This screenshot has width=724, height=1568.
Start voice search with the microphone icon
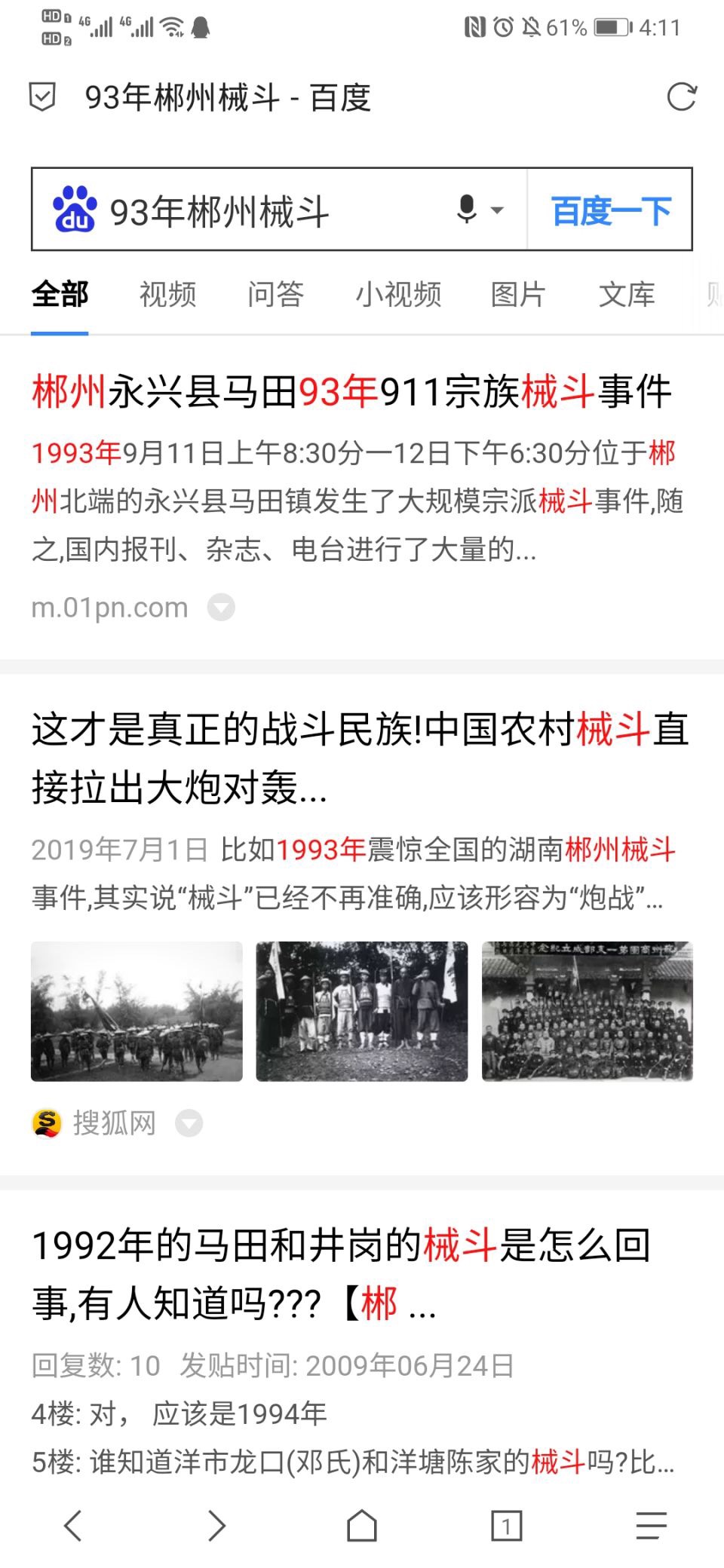[x=468, y=209]
